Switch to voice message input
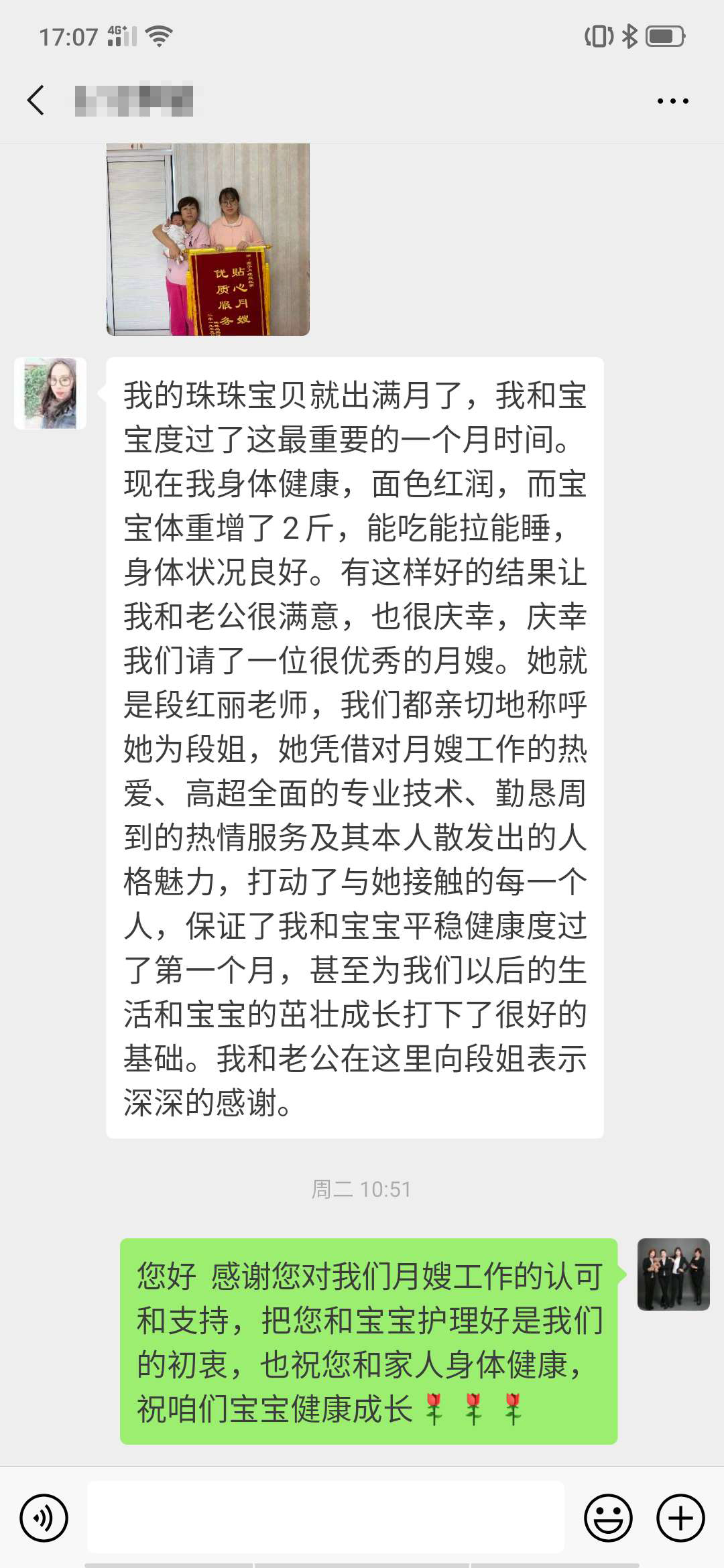Screen dimensions: 724x1568 click(x=44, y=1518)
